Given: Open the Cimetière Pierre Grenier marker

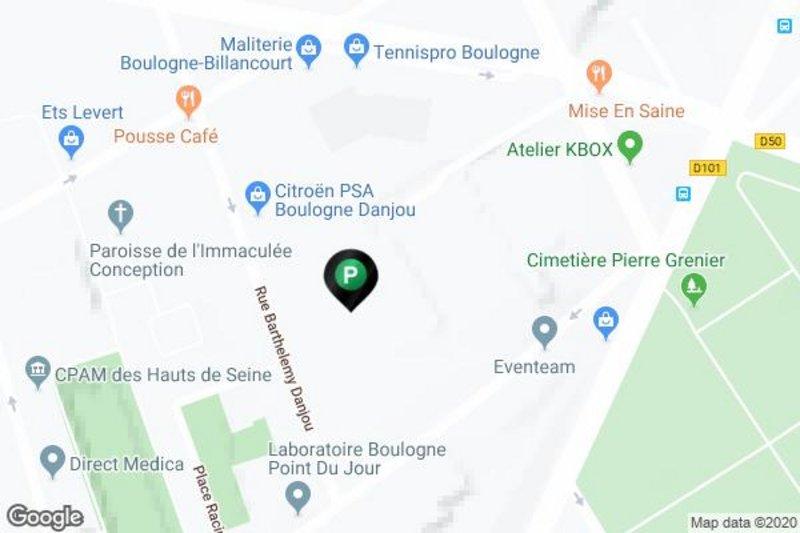Looking at the screenshot, I should [x=692, y=289].
